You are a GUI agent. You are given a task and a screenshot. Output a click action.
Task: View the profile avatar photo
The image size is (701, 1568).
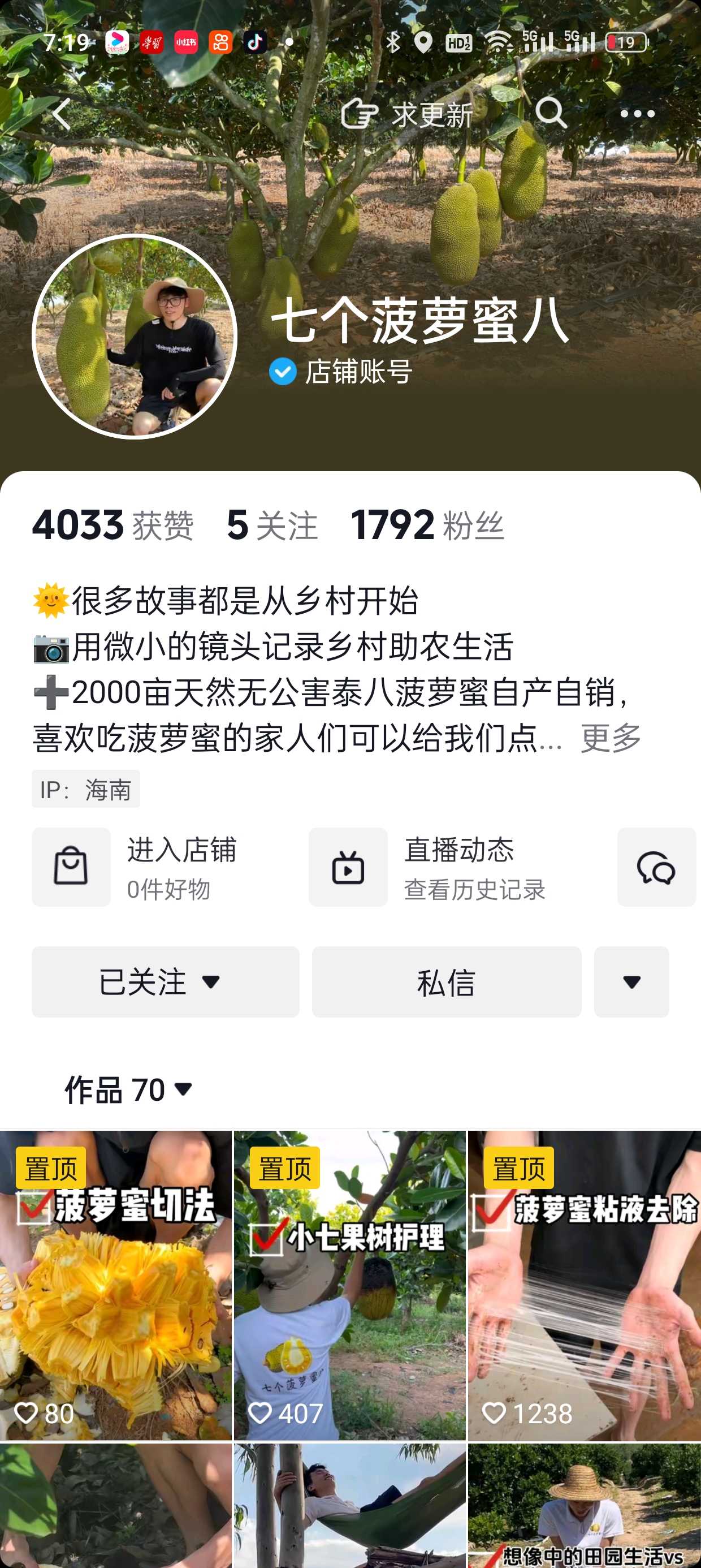point(135,336)
